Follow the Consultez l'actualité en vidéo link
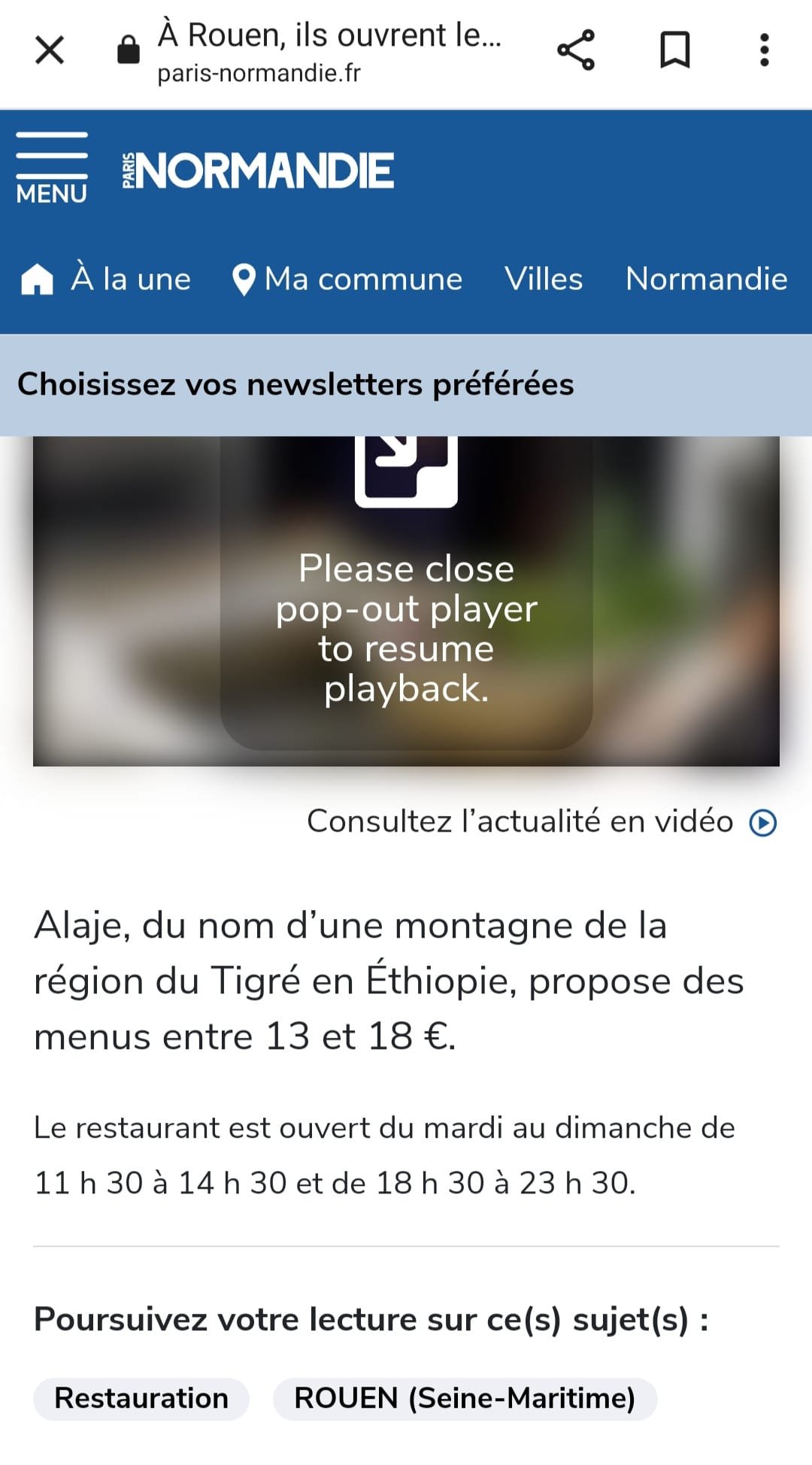Viewport: 812px width, 1465px height. [541, 822]
